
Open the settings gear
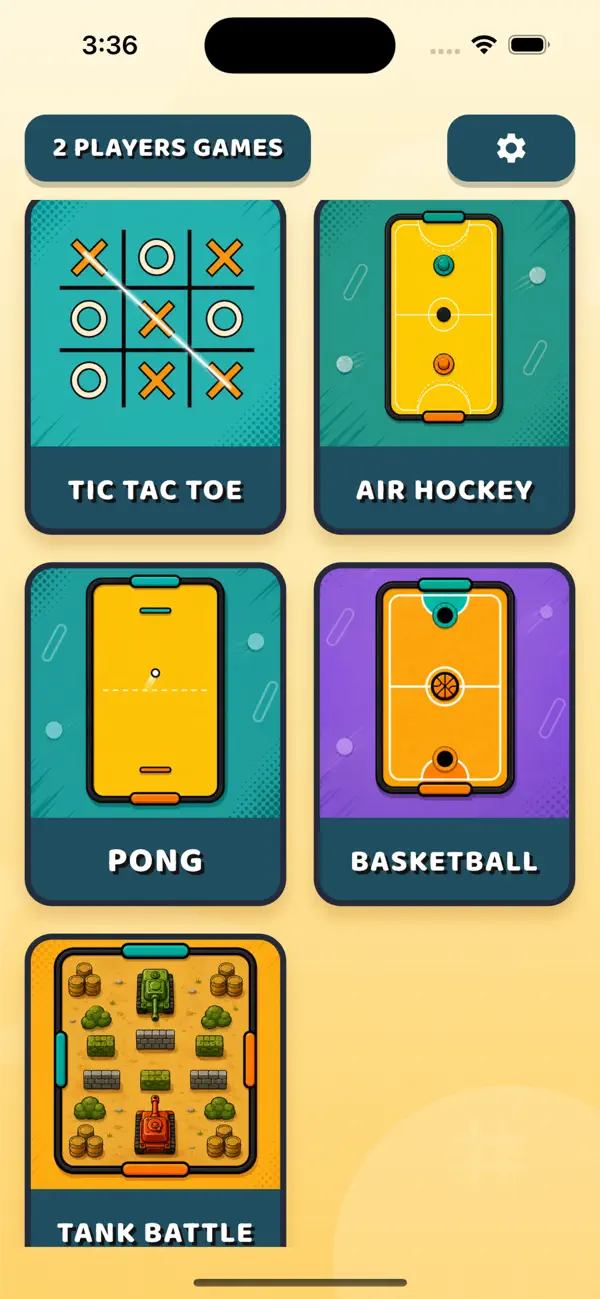click(511, 148)
